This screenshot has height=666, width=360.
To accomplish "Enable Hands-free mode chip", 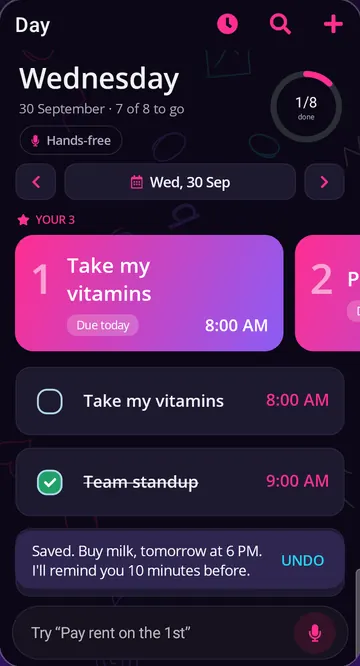I will pos(71,140).
